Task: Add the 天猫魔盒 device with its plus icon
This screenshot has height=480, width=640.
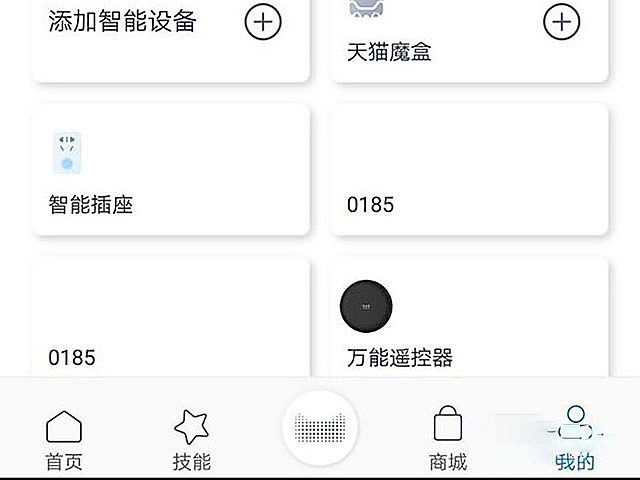Action: point(562,21)
